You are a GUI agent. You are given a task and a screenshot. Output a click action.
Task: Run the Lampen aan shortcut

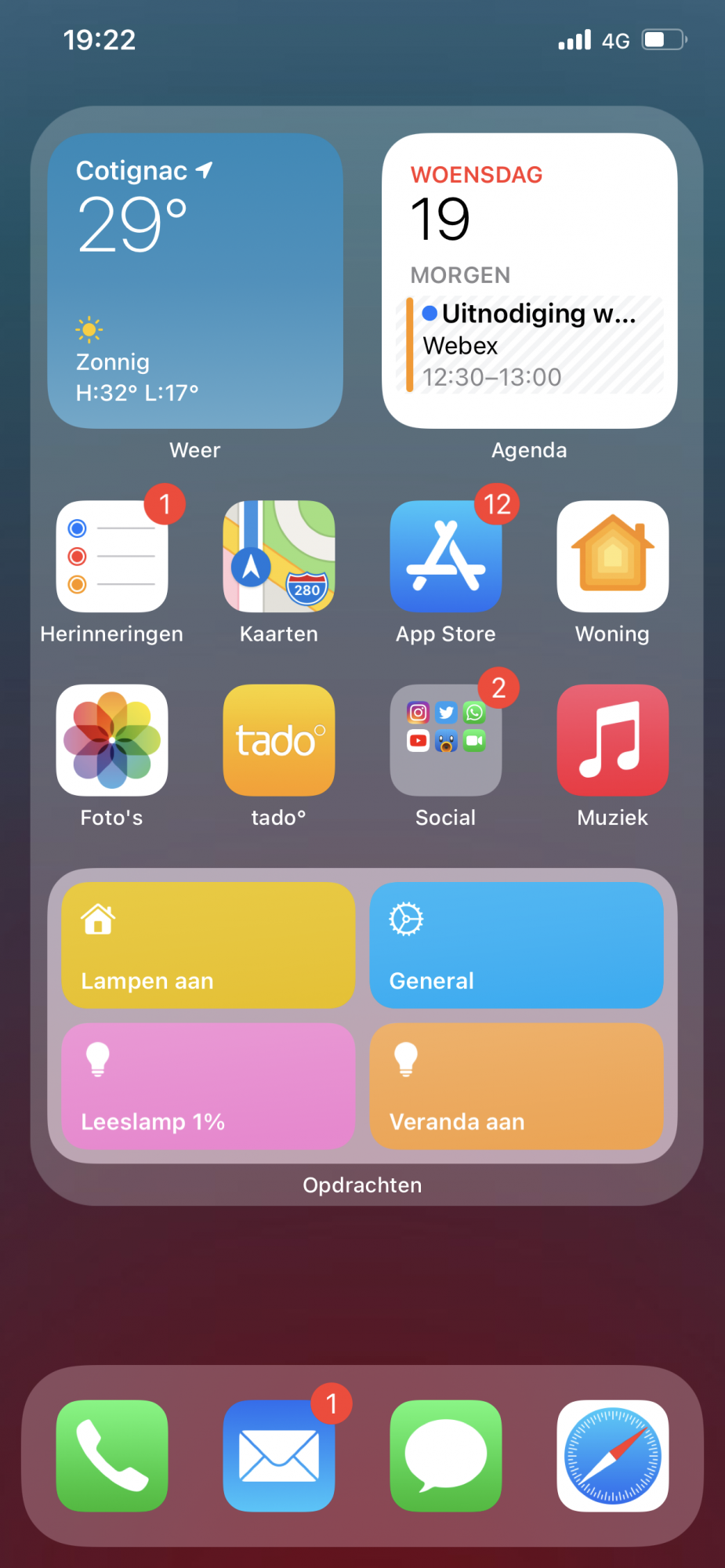208,946
